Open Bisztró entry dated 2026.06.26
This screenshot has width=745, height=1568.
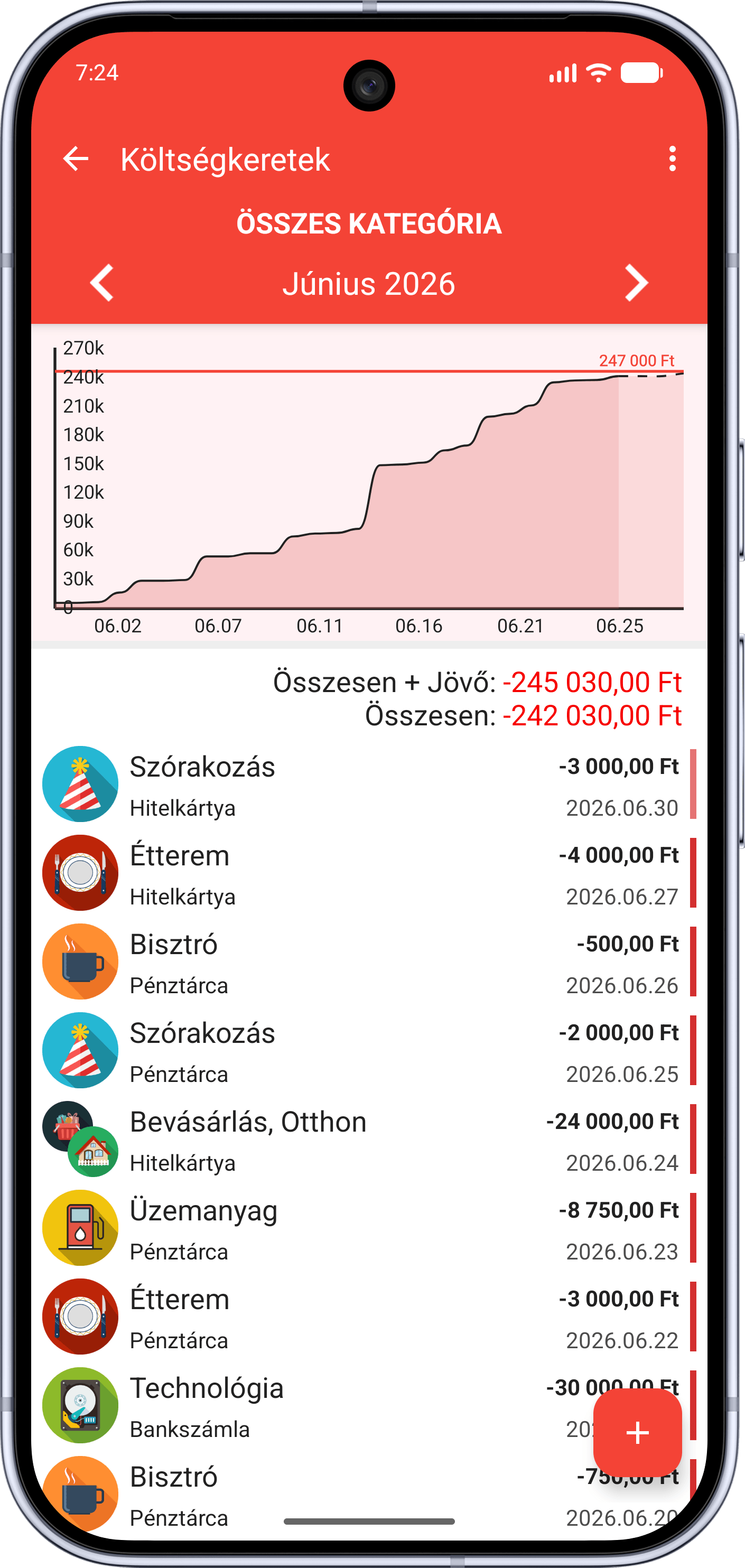pyautogui.click(x=369, y=963)
